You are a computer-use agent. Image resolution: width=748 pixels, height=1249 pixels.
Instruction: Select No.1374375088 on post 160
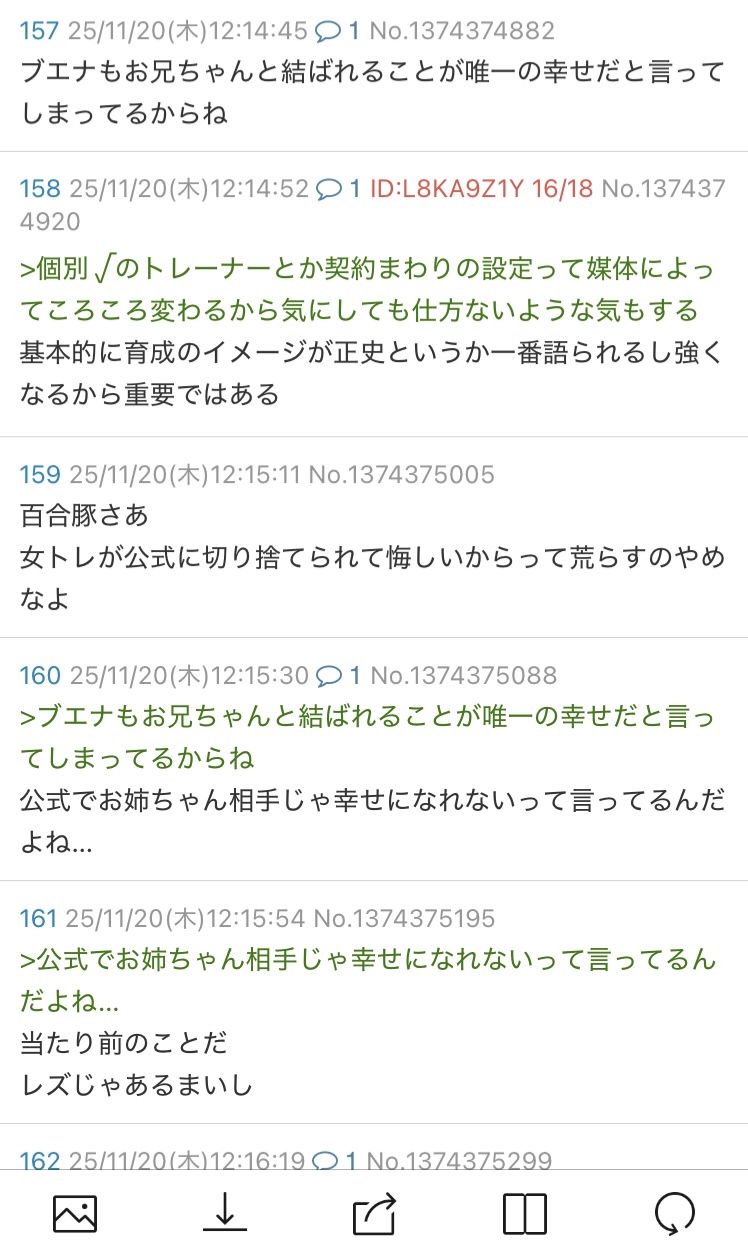tap(464, 675)
